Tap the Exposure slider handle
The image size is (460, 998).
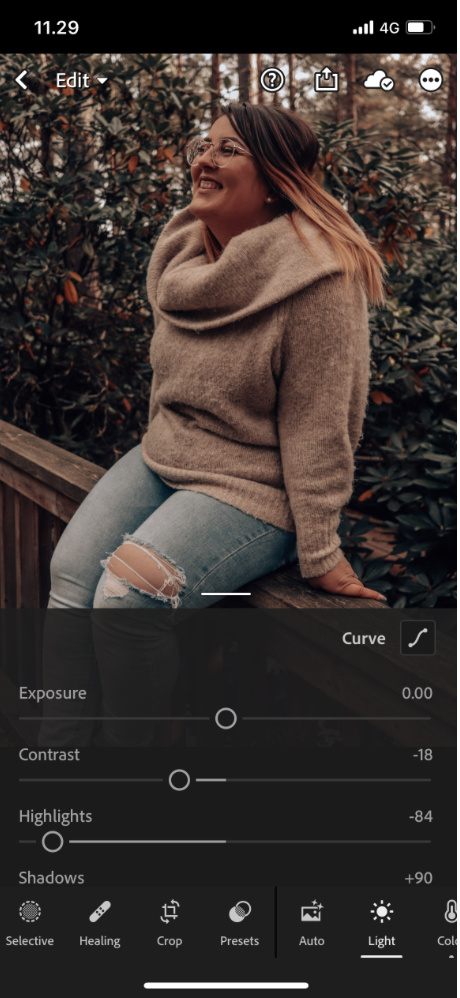tap(226, 719)
